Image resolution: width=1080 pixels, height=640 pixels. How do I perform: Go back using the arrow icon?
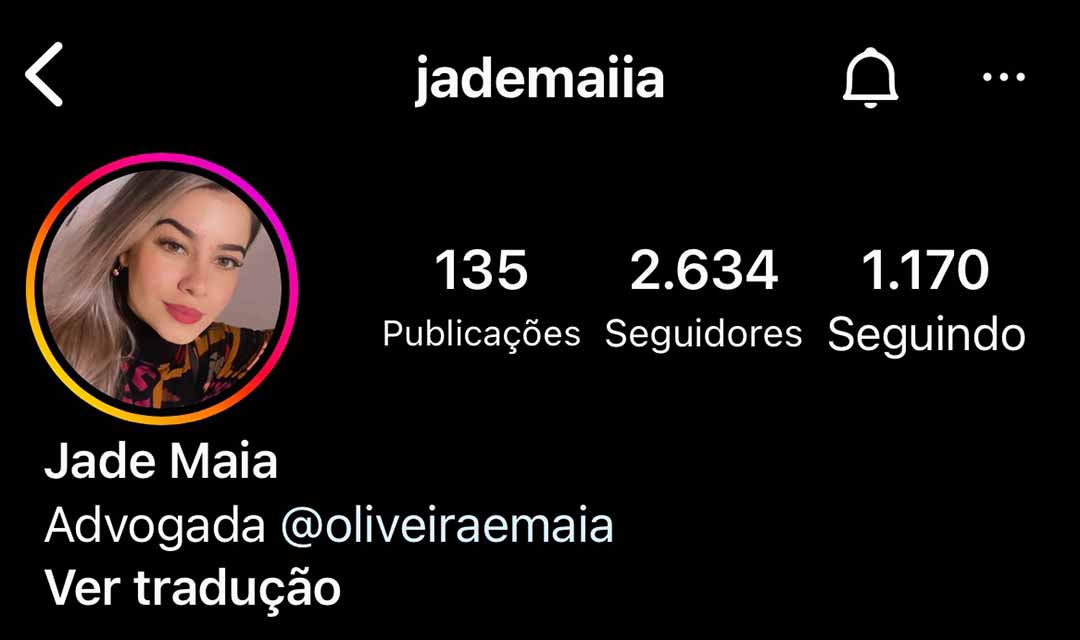tap(45, 75)
